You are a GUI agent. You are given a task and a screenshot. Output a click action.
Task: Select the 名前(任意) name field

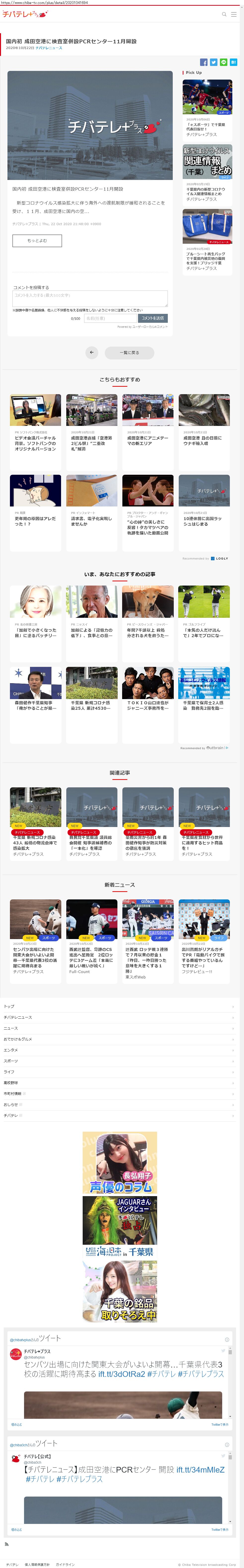pyautogui.click(x=110, y=318)
